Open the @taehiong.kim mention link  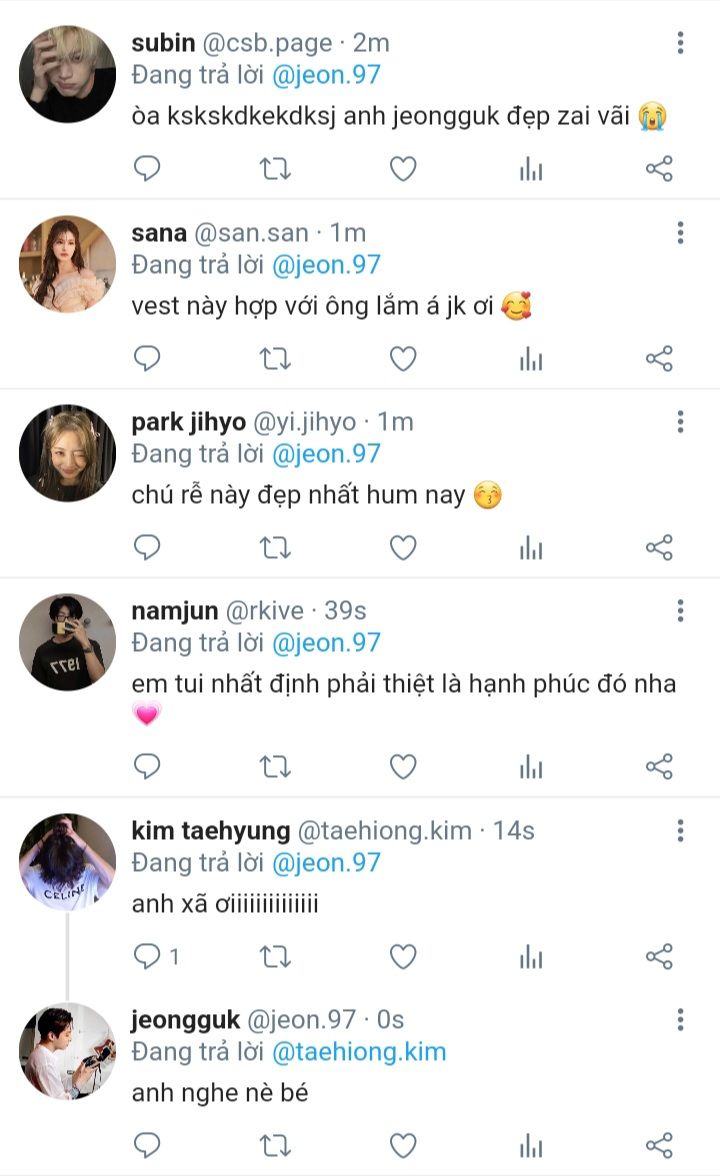(359, 1051)
